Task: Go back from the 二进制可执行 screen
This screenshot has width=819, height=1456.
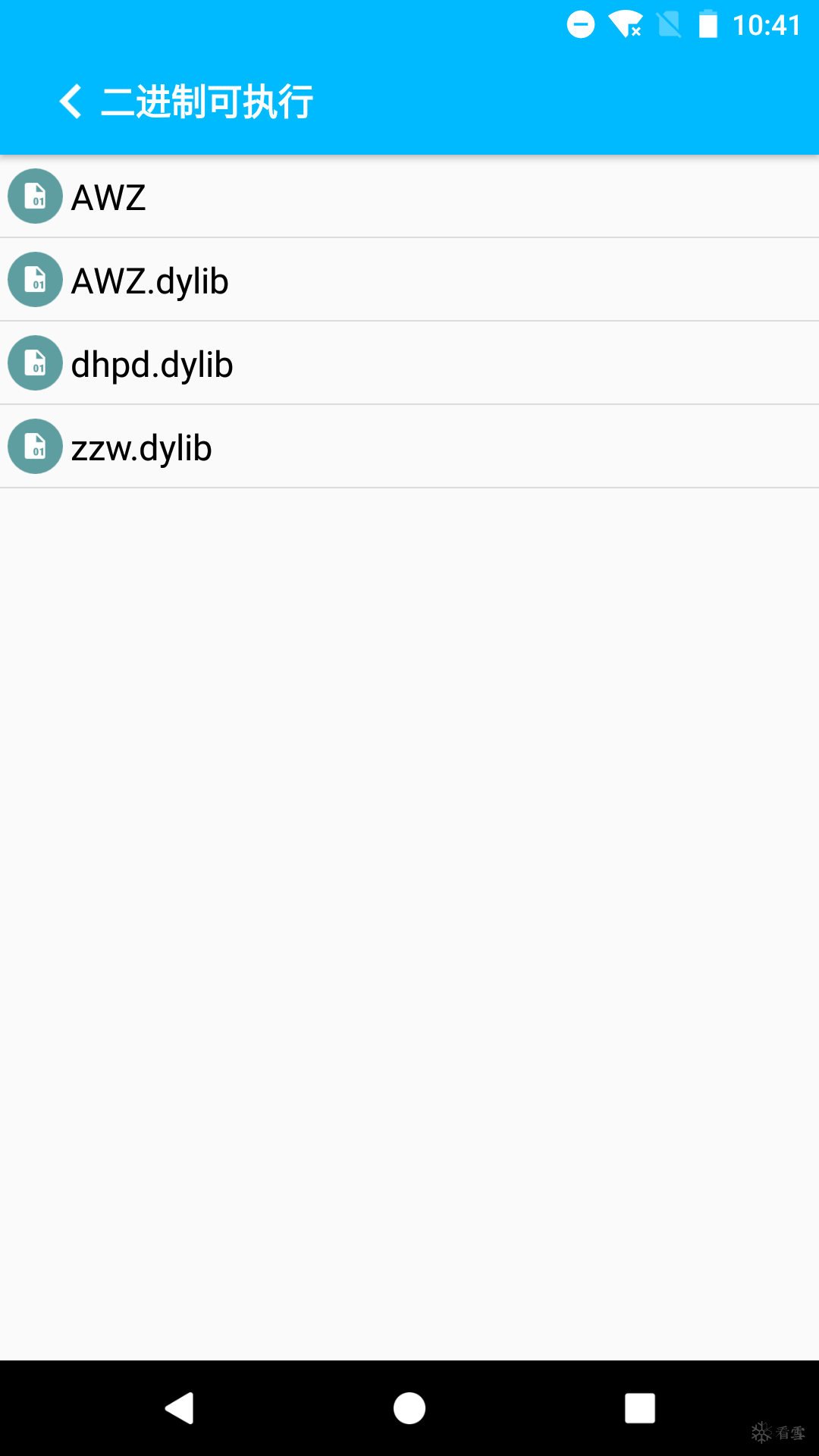Action: click(x=71, y=102)
